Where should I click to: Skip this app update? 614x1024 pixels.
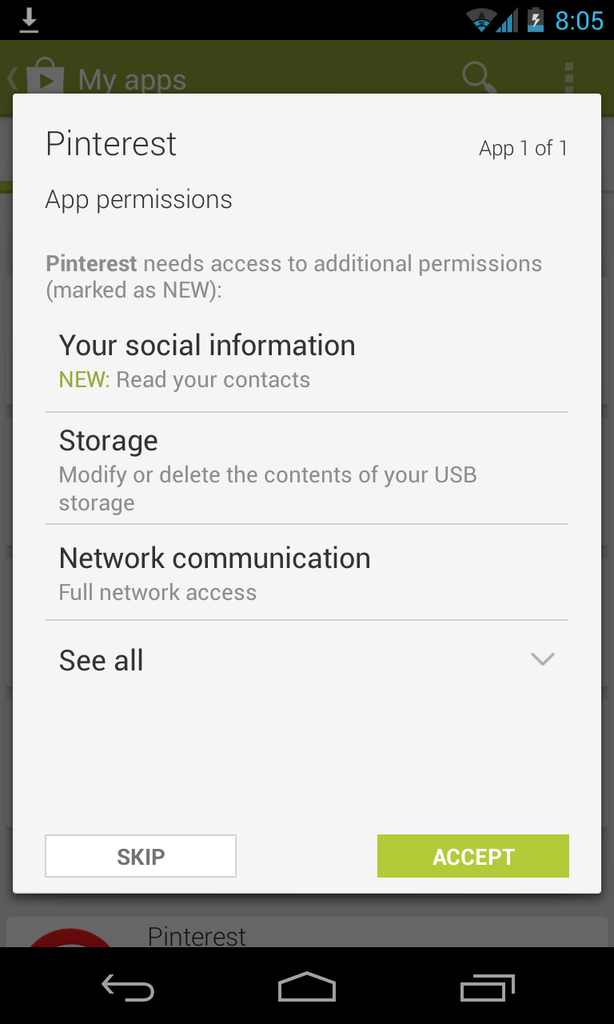[x=140, y=856]
